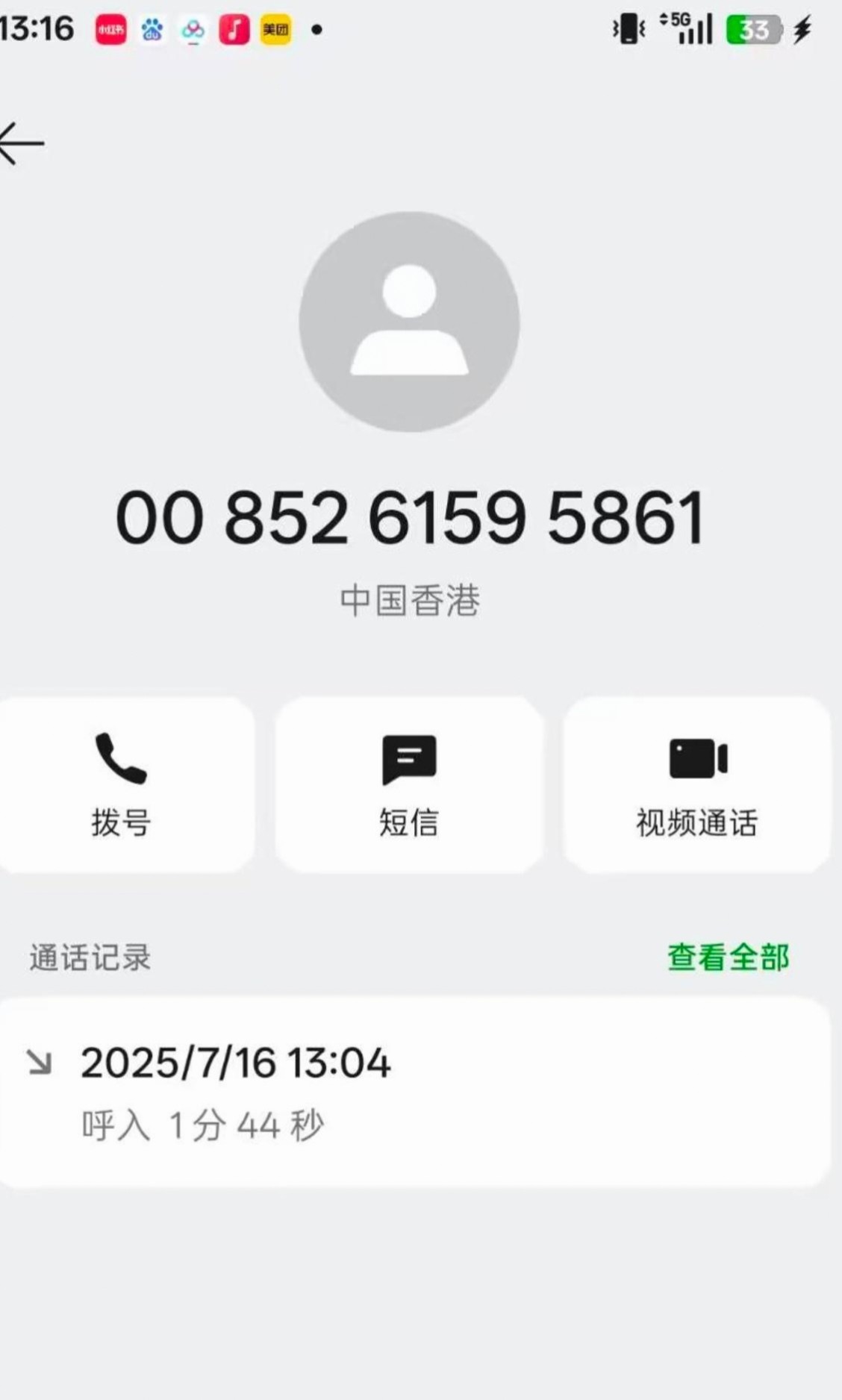
Task: Go back using the arrow icon
Action: [x=22, y=143]
